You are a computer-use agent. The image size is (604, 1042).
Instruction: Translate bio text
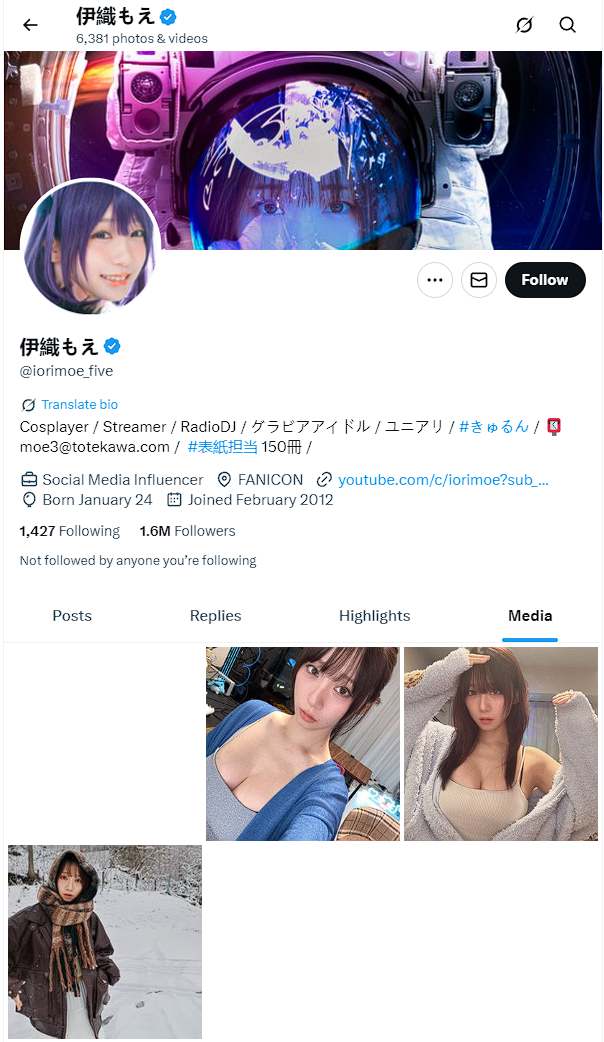tap(79, 404)
